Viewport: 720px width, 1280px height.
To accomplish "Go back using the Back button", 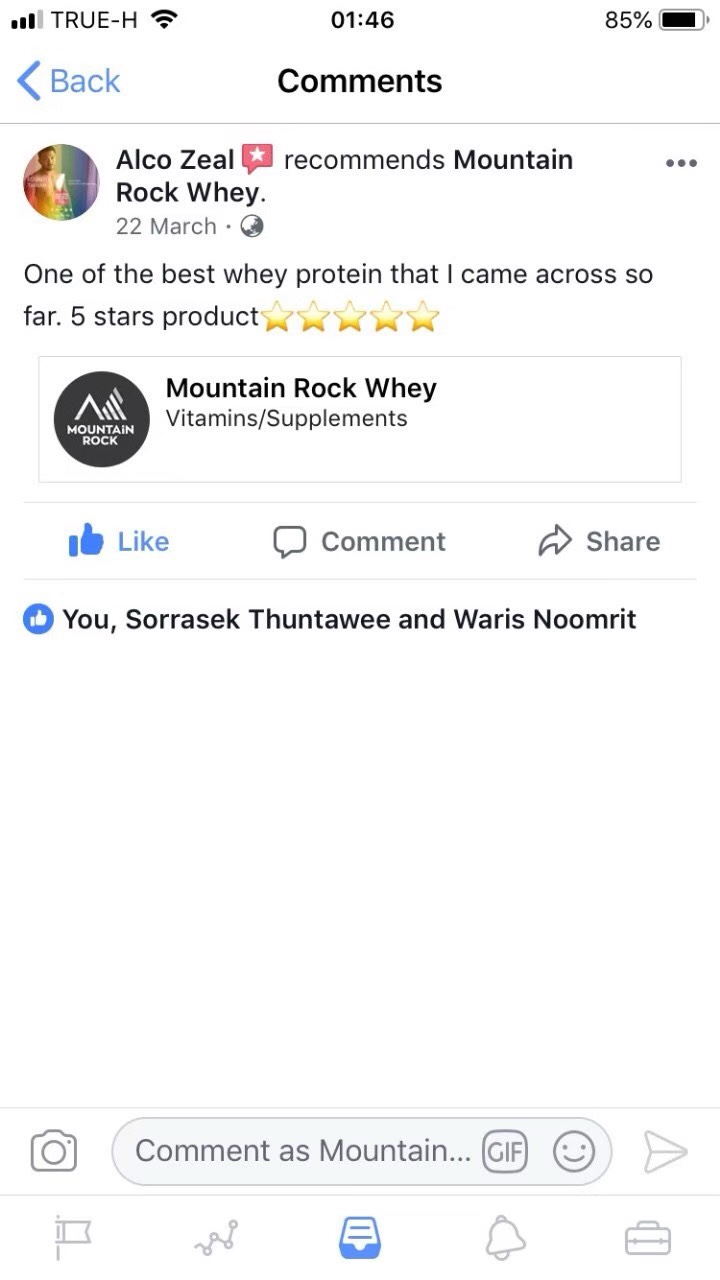I will click(68, 81).
